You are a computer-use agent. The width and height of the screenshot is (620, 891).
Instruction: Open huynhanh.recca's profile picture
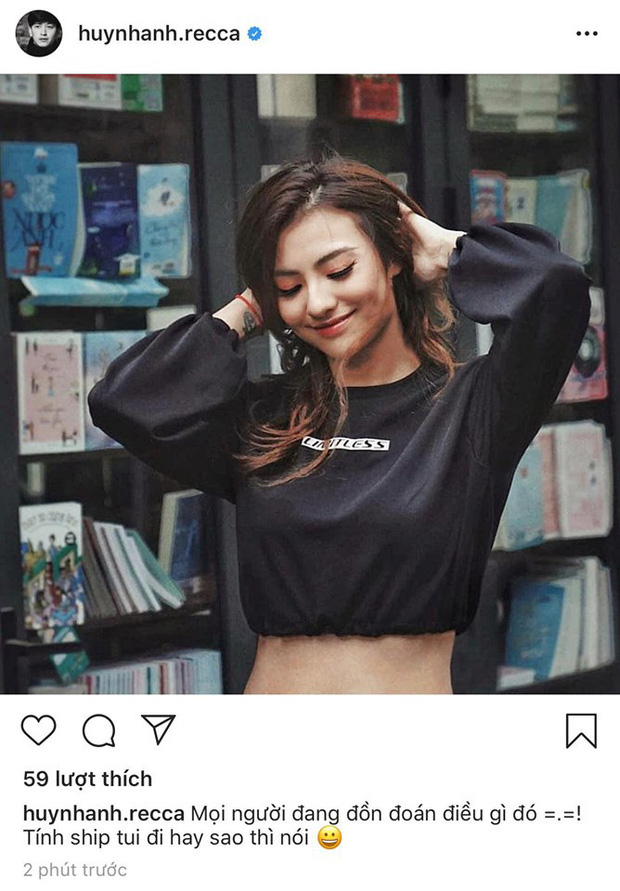(x=39, y=34)
